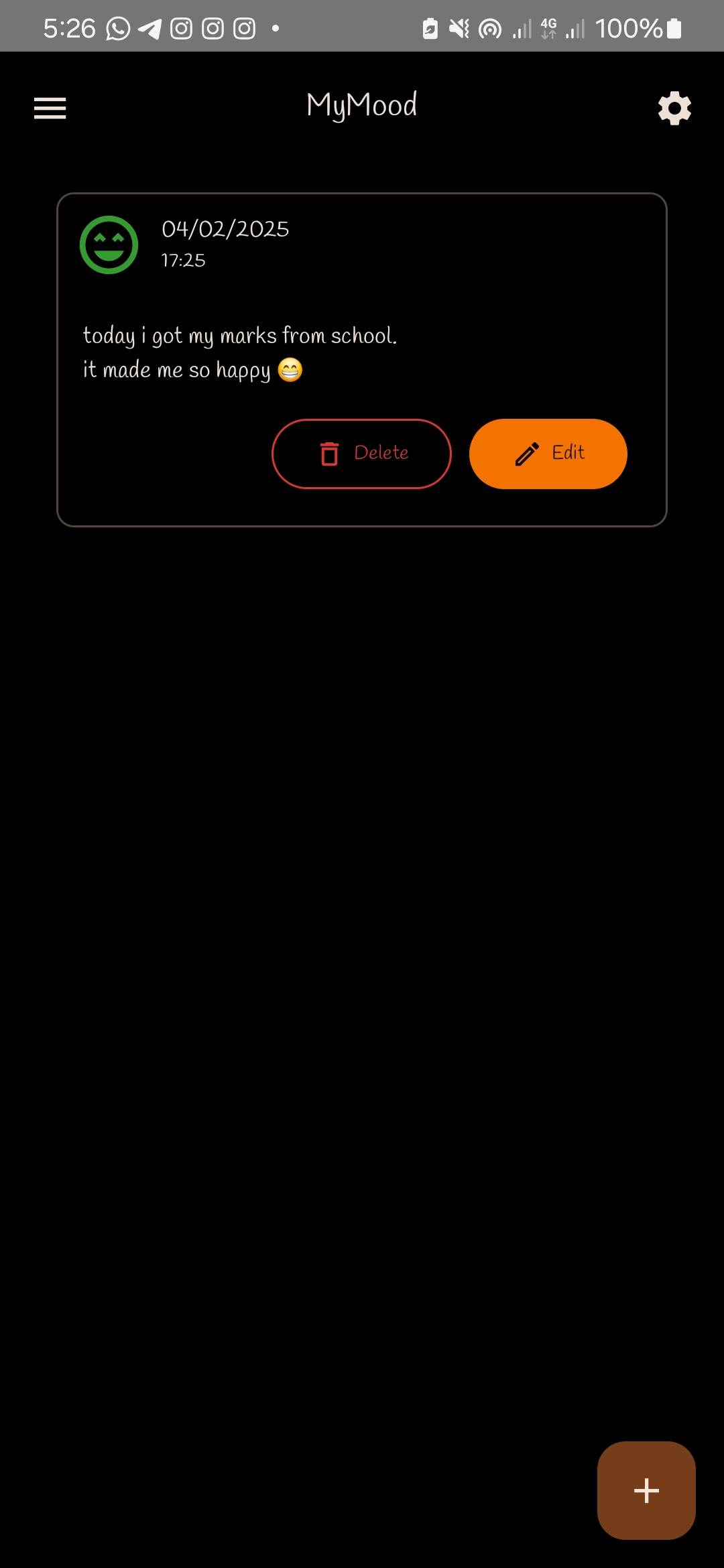Add a new mood entry
The height and width of the screenshot is (1568, 724).
pyautogui.click(x=646, y=1490)
